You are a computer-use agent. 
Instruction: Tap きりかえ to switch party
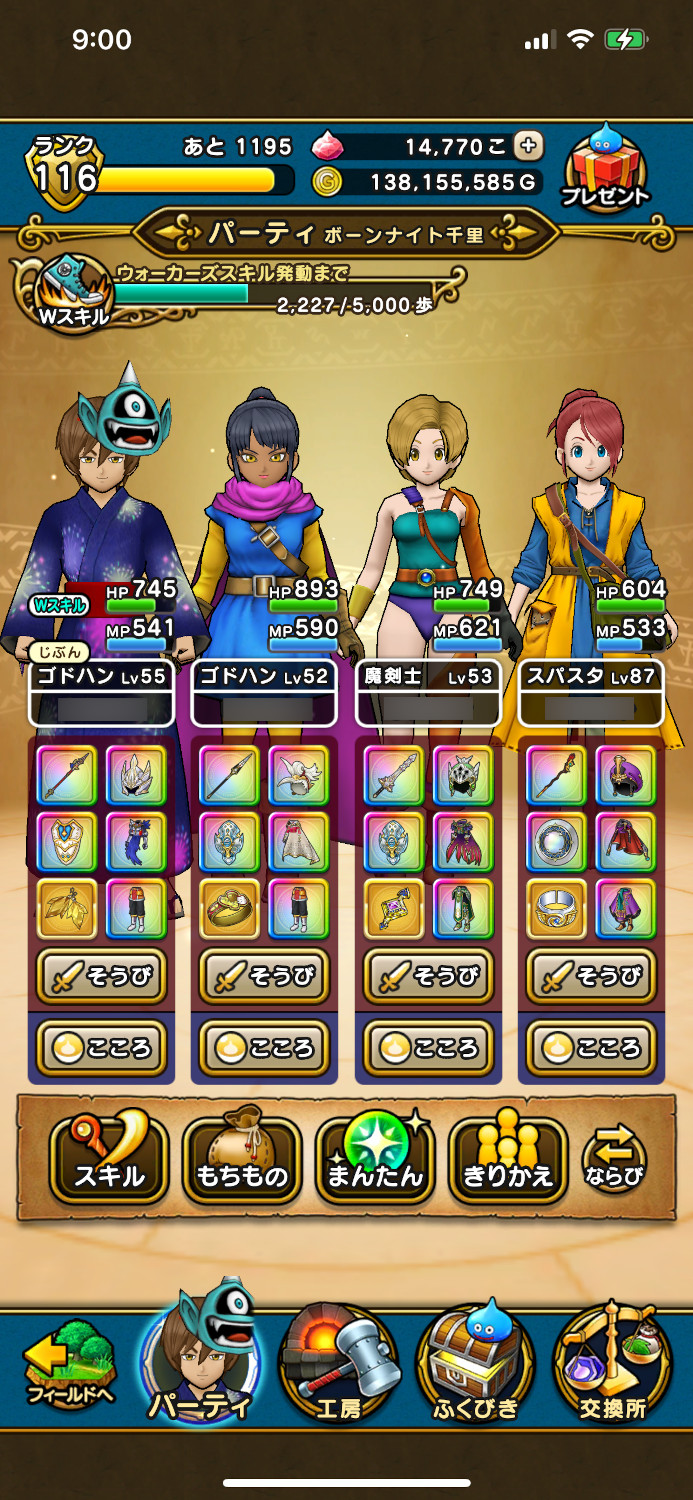point(507,1158)
